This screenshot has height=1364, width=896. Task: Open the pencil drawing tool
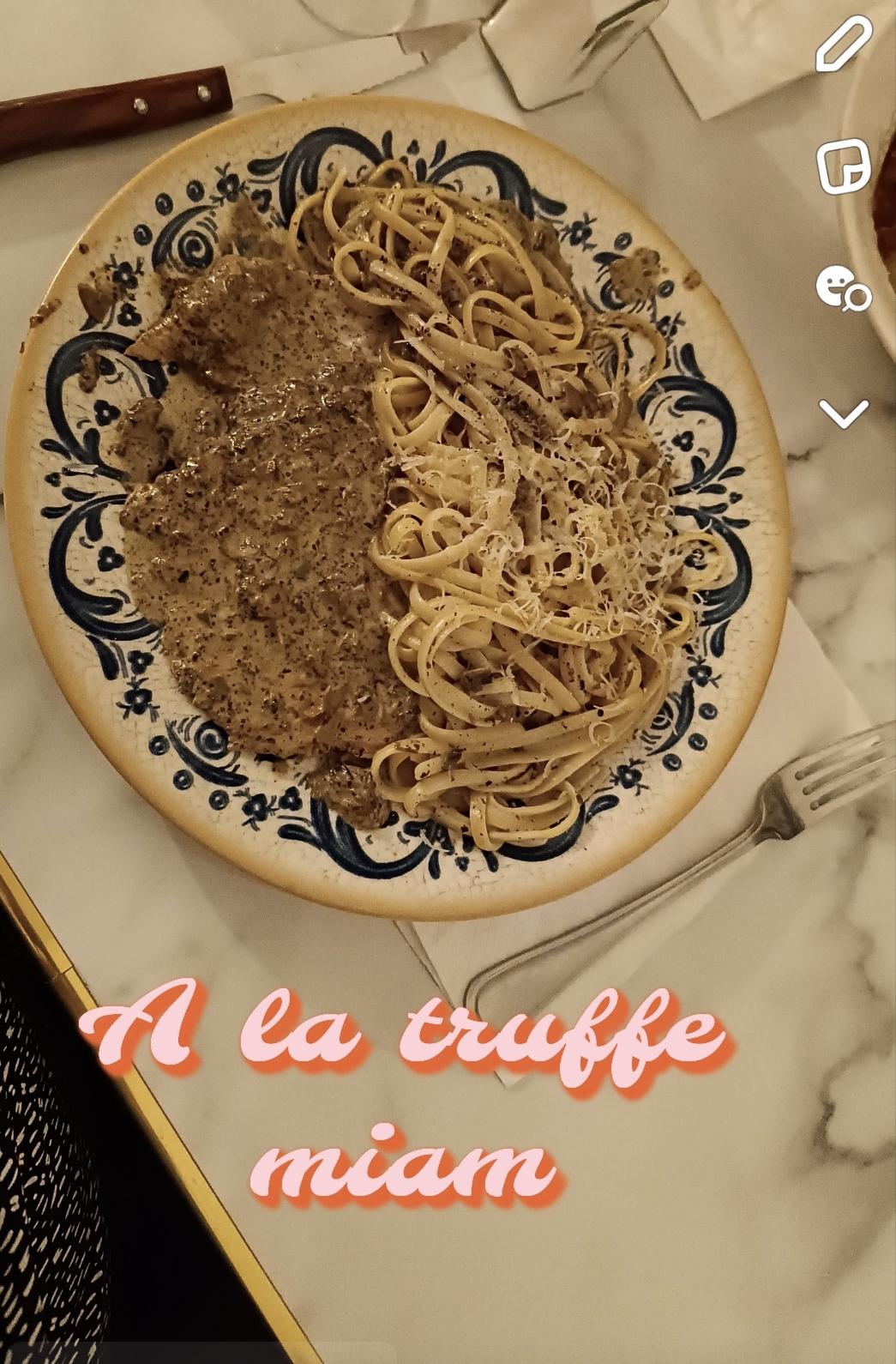coord(843,43)
